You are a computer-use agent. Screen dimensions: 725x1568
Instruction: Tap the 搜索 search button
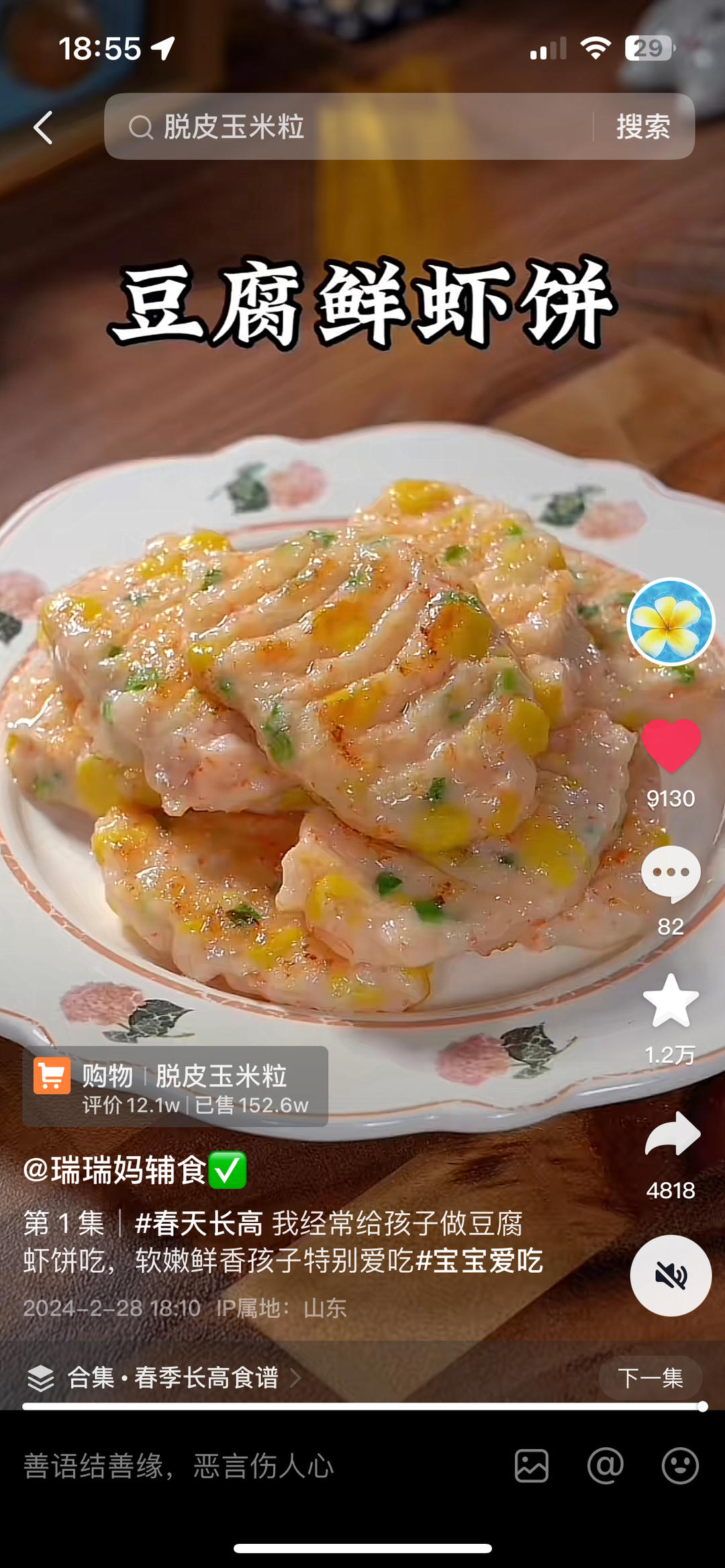pyautogui.click(x=643, y=128)
